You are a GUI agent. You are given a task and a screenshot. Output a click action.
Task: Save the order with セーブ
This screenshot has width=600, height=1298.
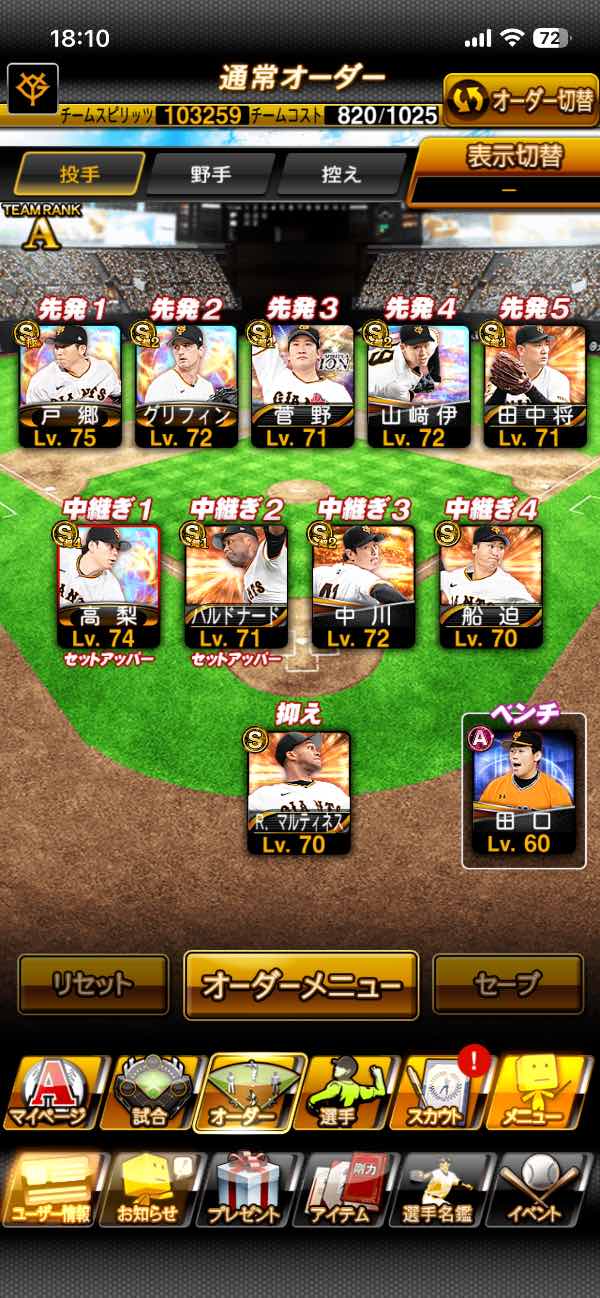pos(507,985)
